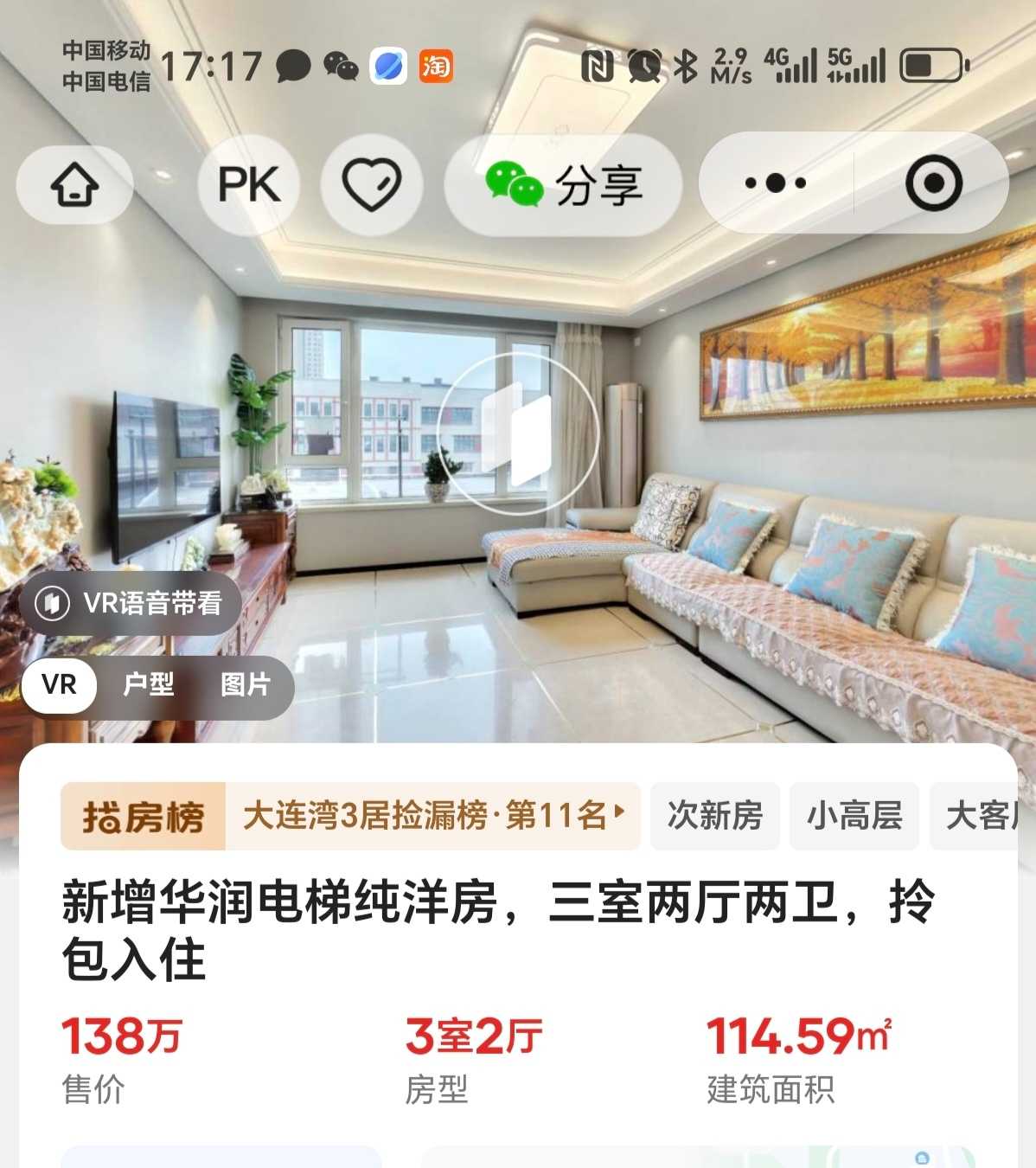Start the VR tour of the living room

[518, 433]
